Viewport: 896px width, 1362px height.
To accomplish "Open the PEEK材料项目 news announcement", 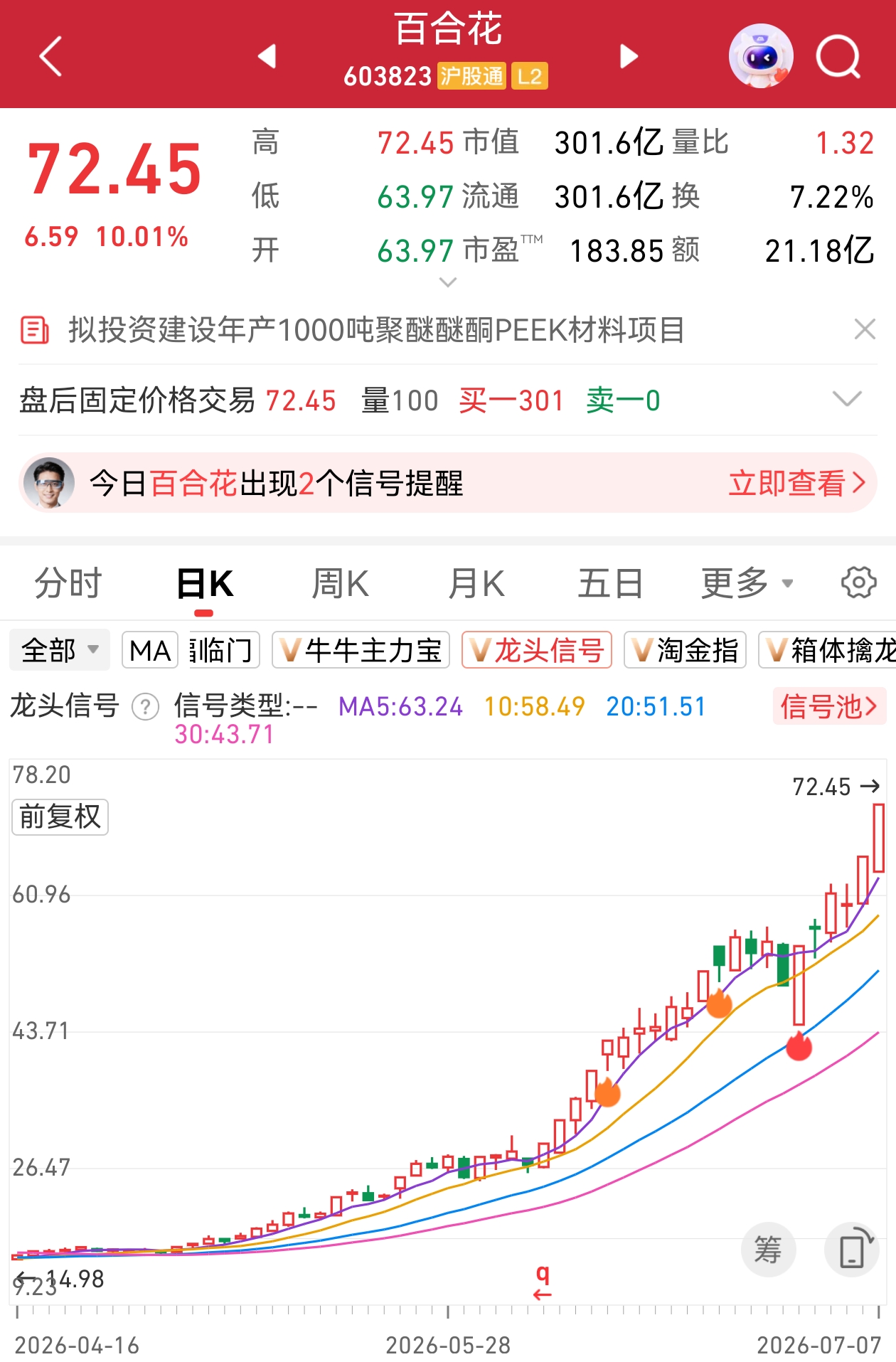I will click(x=376, y=329).
